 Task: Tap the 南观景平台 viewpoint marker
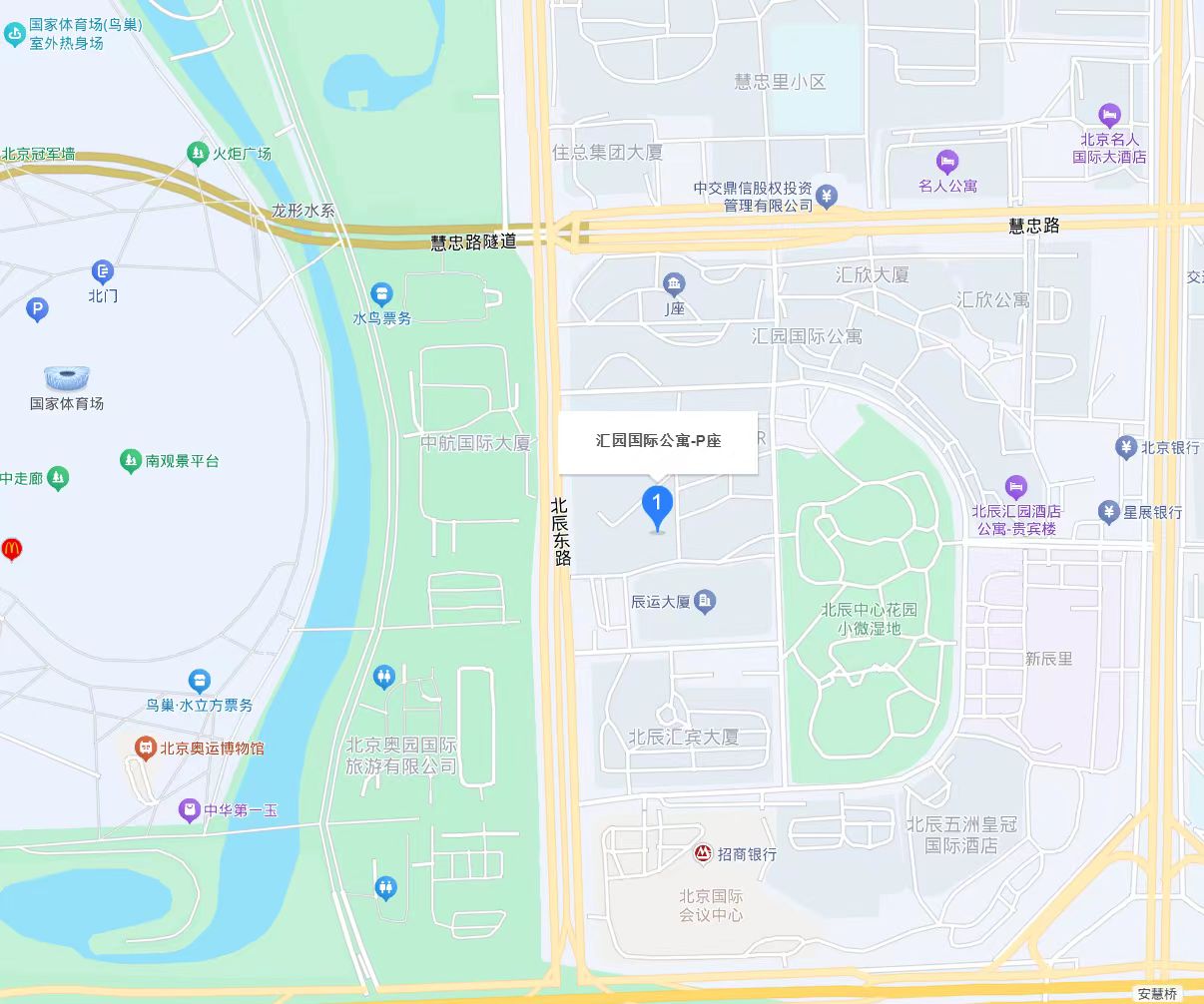[130, 460]
